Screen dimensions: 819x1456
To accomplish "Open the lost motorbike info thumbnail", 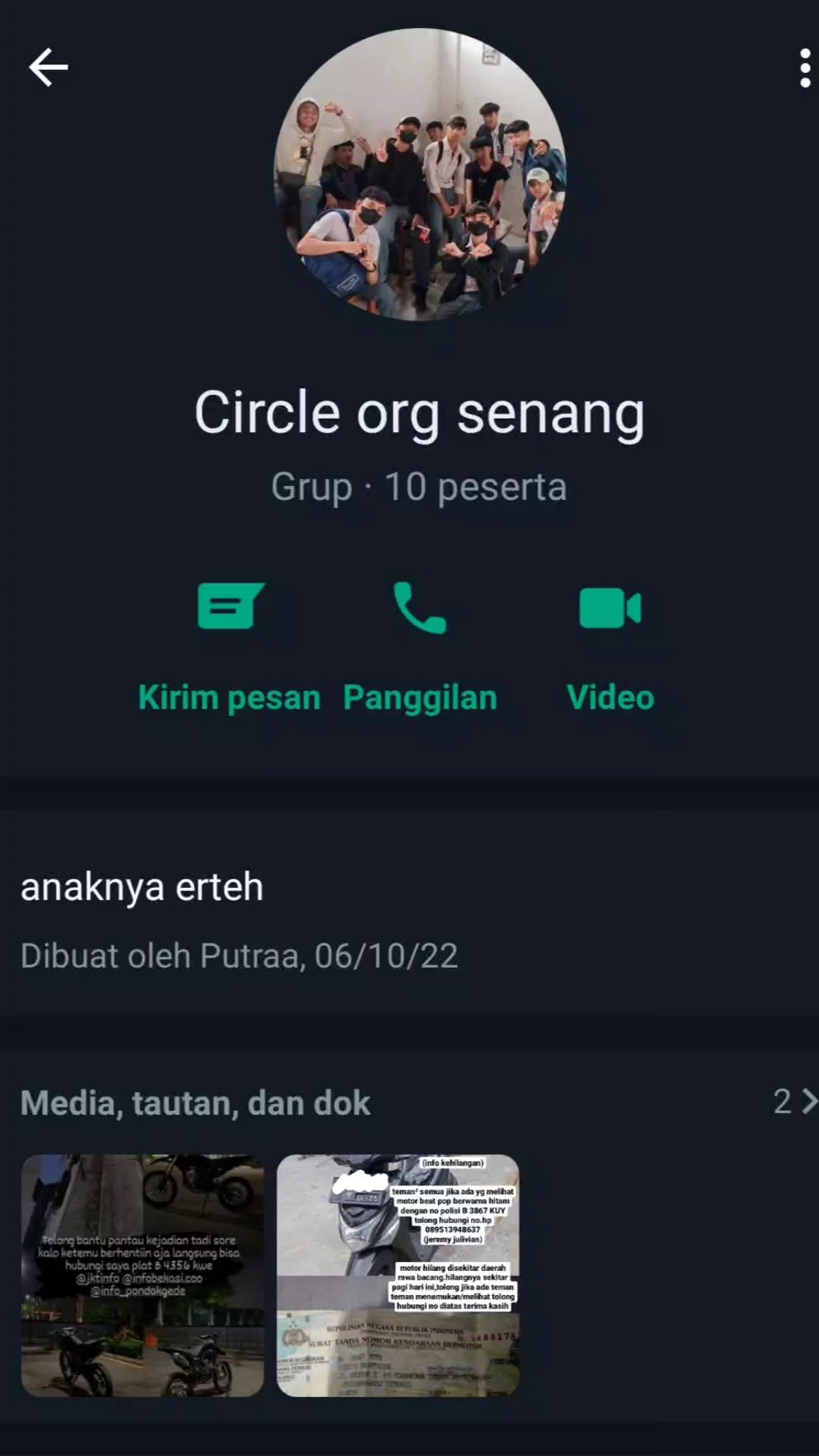I will pyautogui.click(x=398, y=1276).
